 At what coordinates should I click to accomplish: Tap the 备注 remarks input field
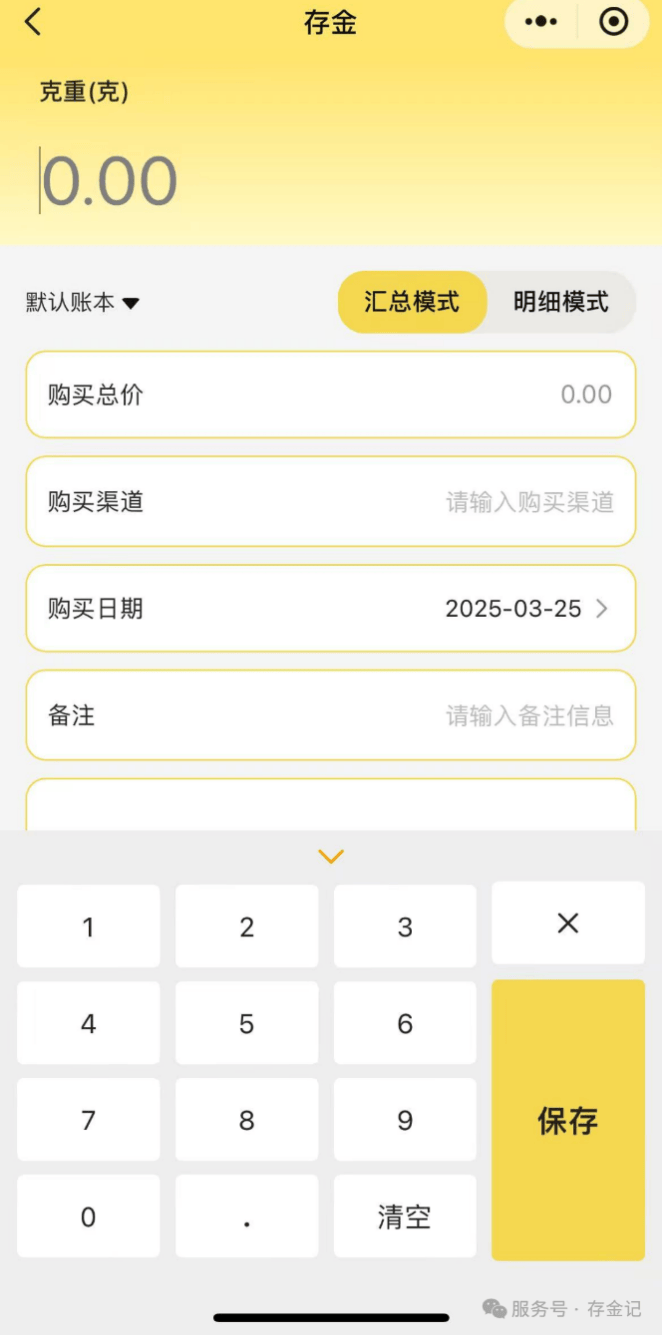coord(330,715)
